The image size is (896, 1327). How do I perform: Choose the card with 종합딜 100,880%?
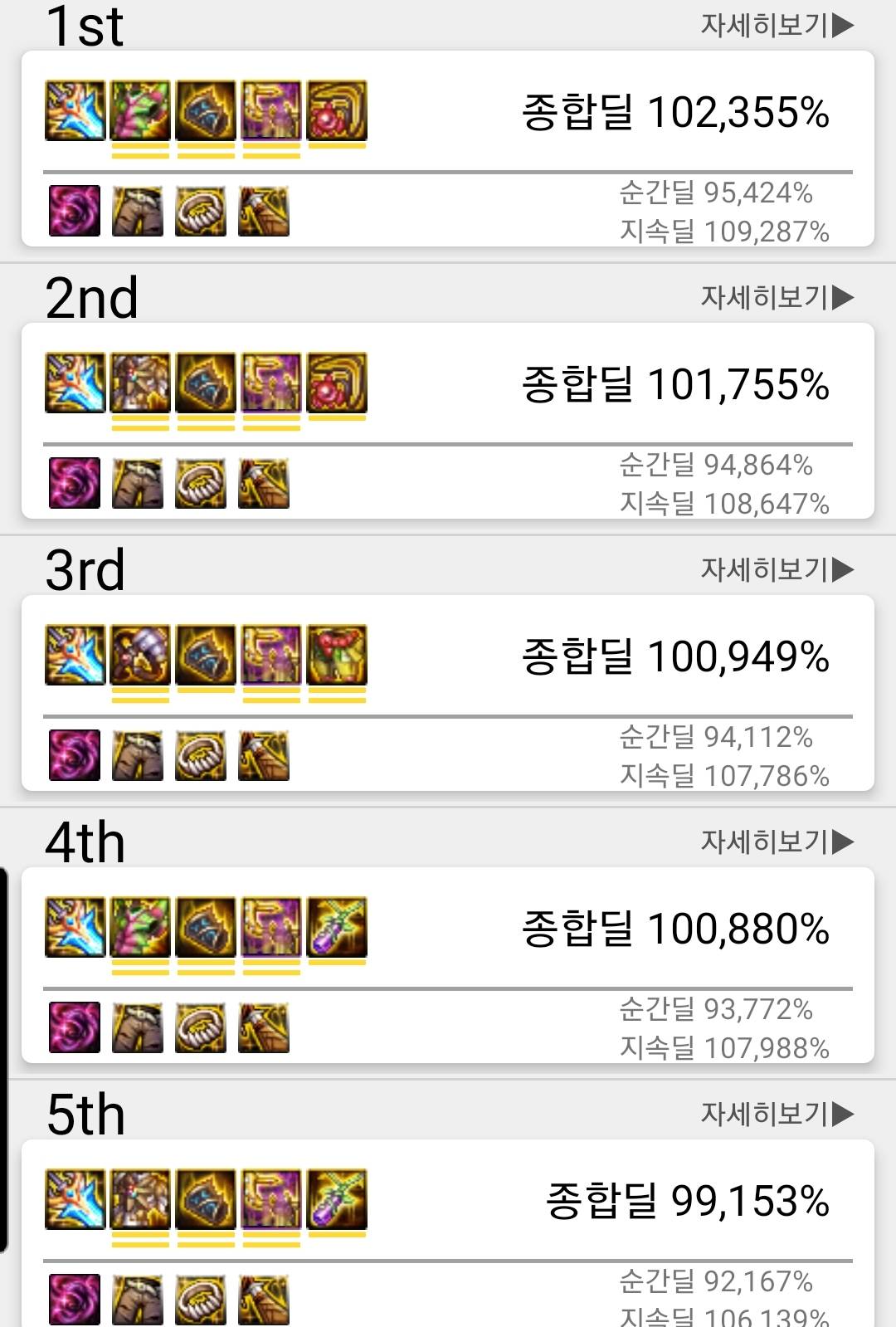point(448,966)
